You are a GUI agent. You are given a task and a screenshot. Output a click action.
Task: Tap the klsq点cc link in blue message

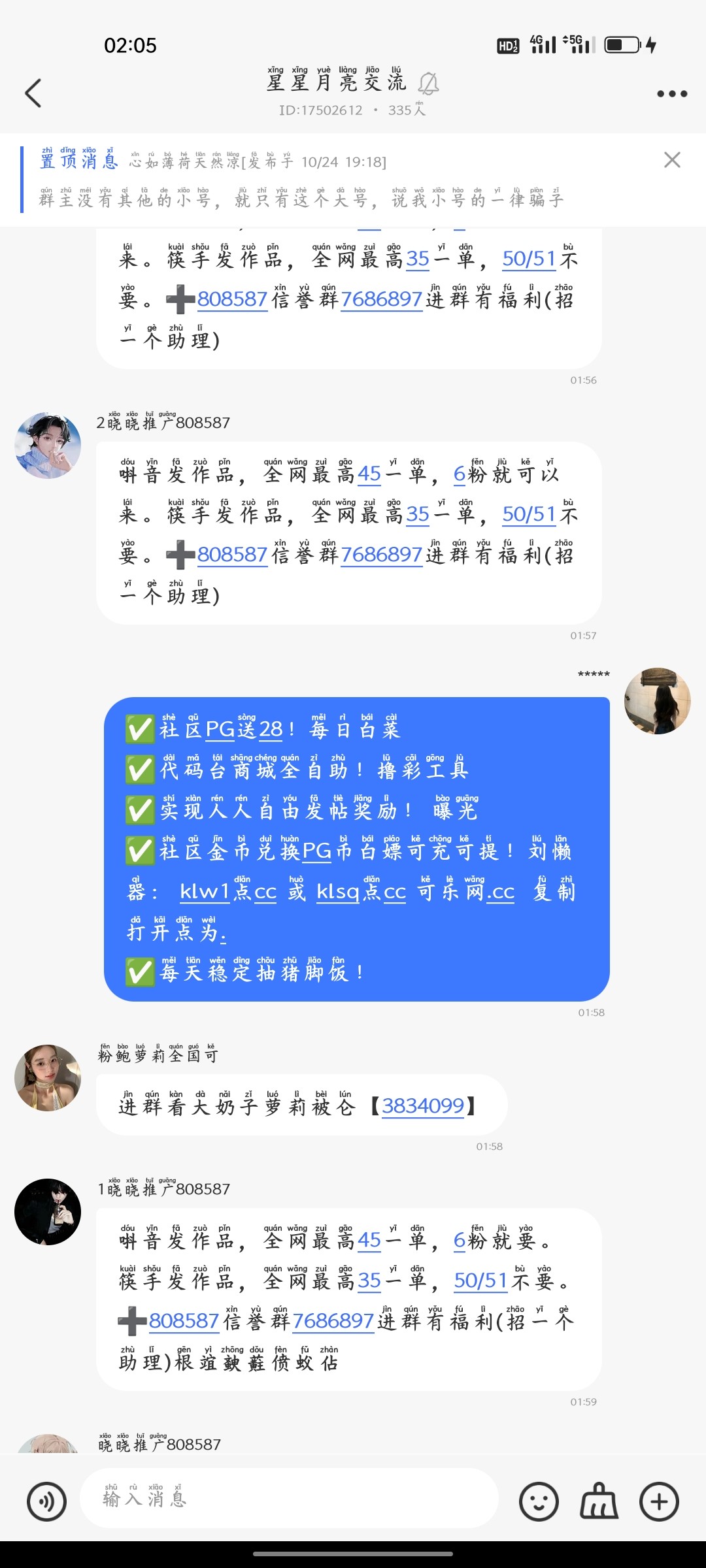361,892
